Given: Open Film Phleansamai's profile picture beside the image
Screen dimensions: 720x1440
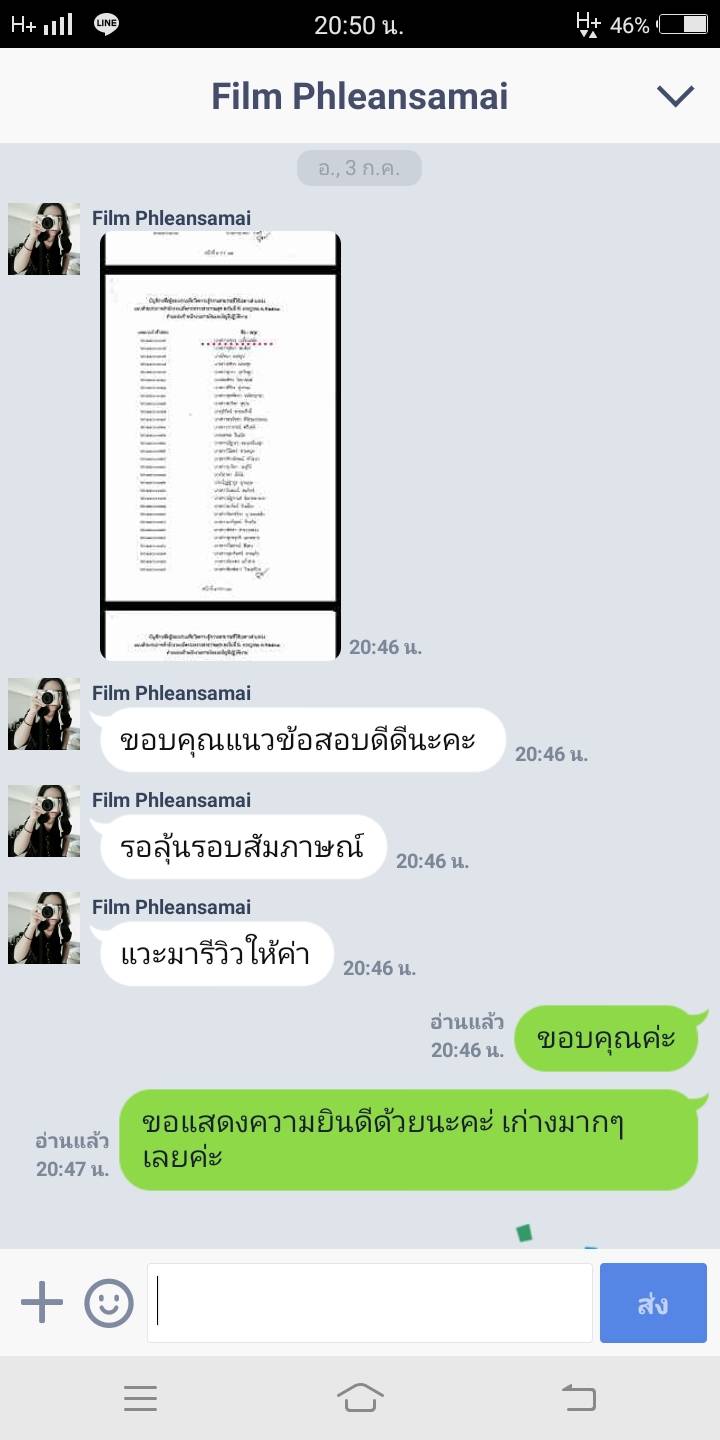Looking at the screenshot, I should click(44, 239).
